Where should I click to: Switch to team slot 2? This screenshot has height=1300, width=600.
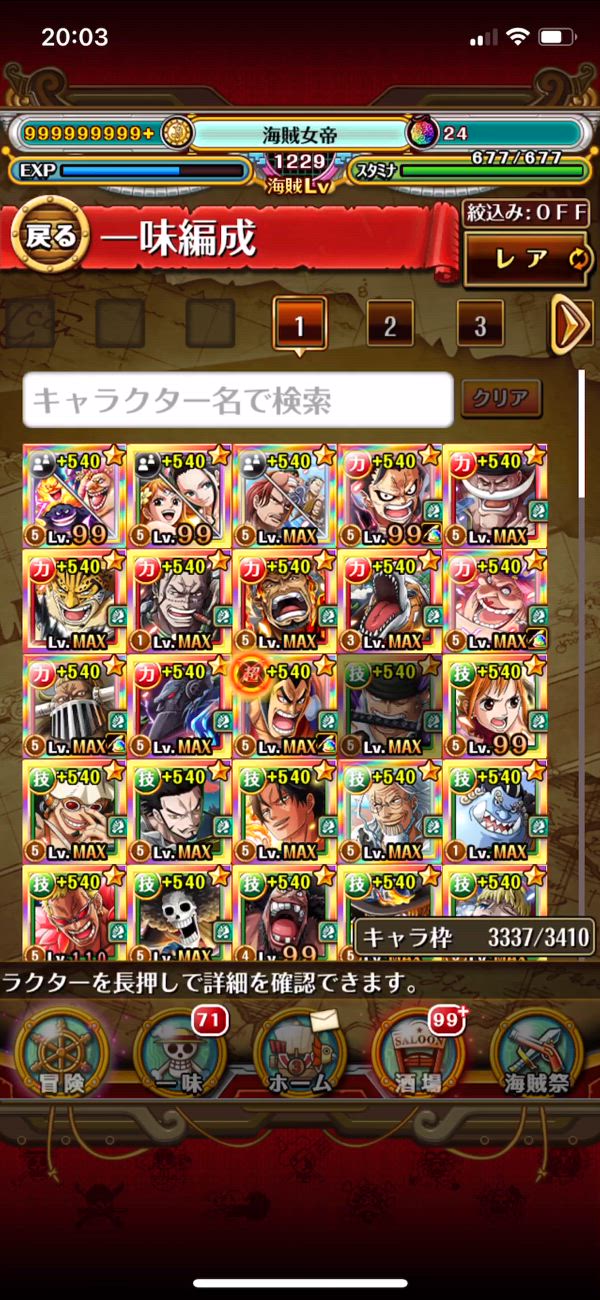point(390,325)
